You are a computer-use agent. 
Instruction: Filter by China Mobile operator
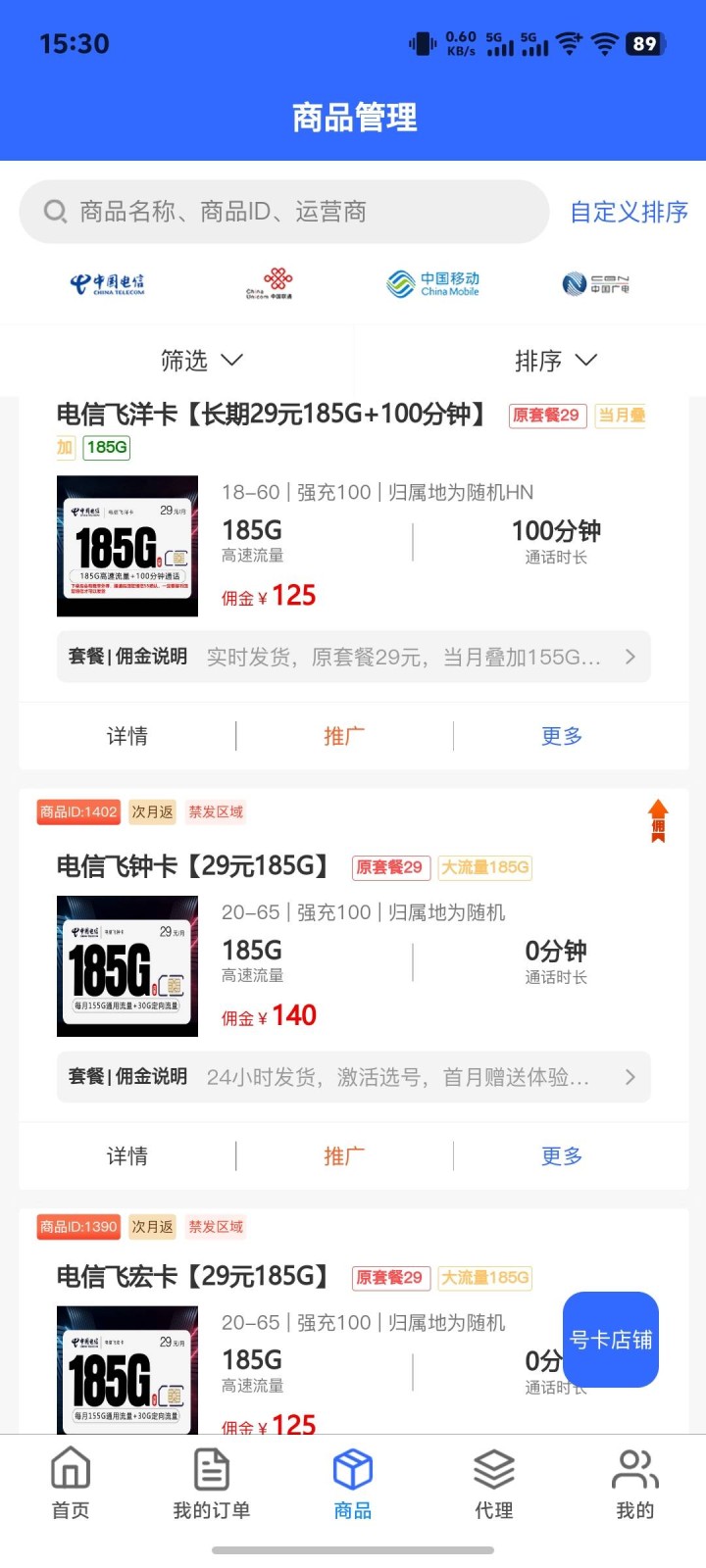tap(432, 284)
